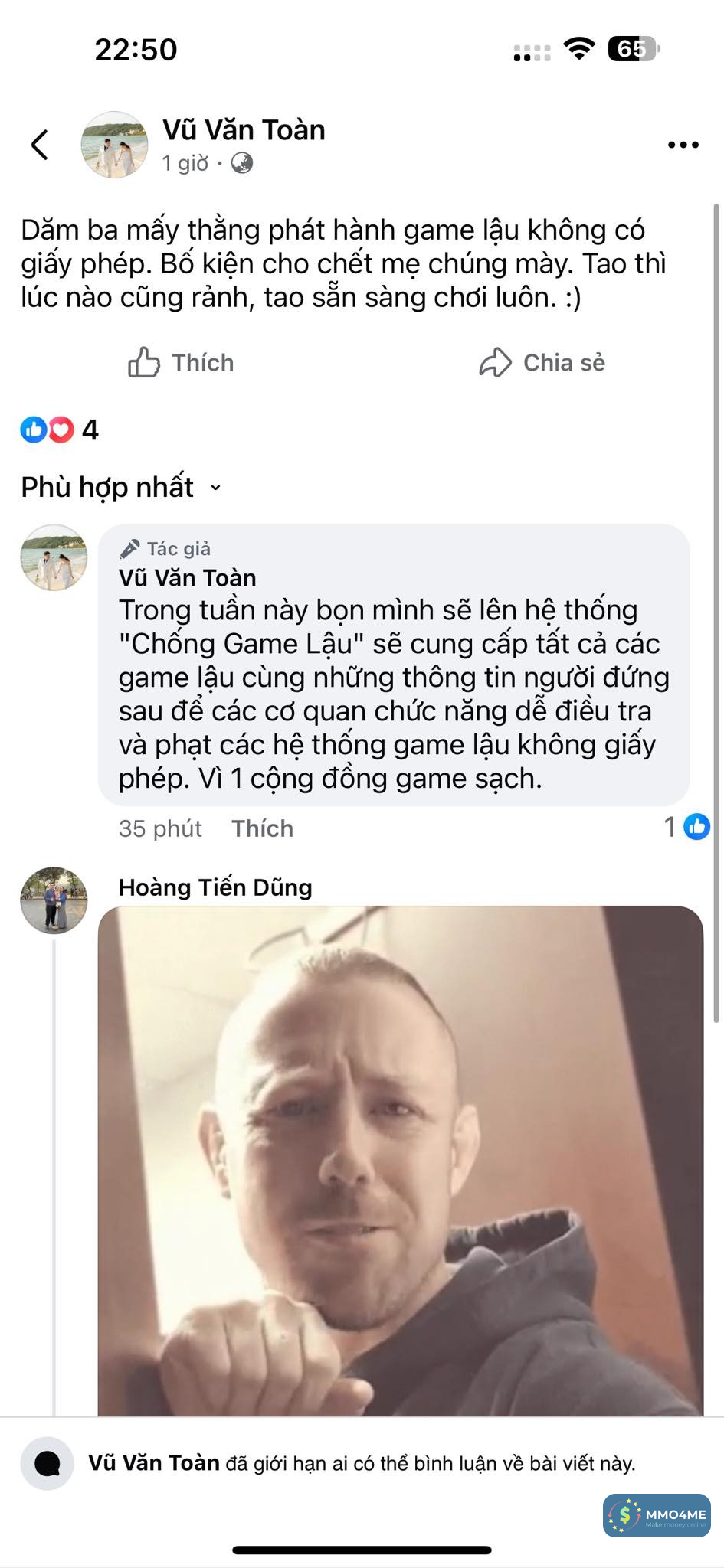Image resolution: width=724 pixels, height=1568 pixels.
Task: Open the image in Hoàng Tiến Dũng's comment
Action: (400, 1160)
